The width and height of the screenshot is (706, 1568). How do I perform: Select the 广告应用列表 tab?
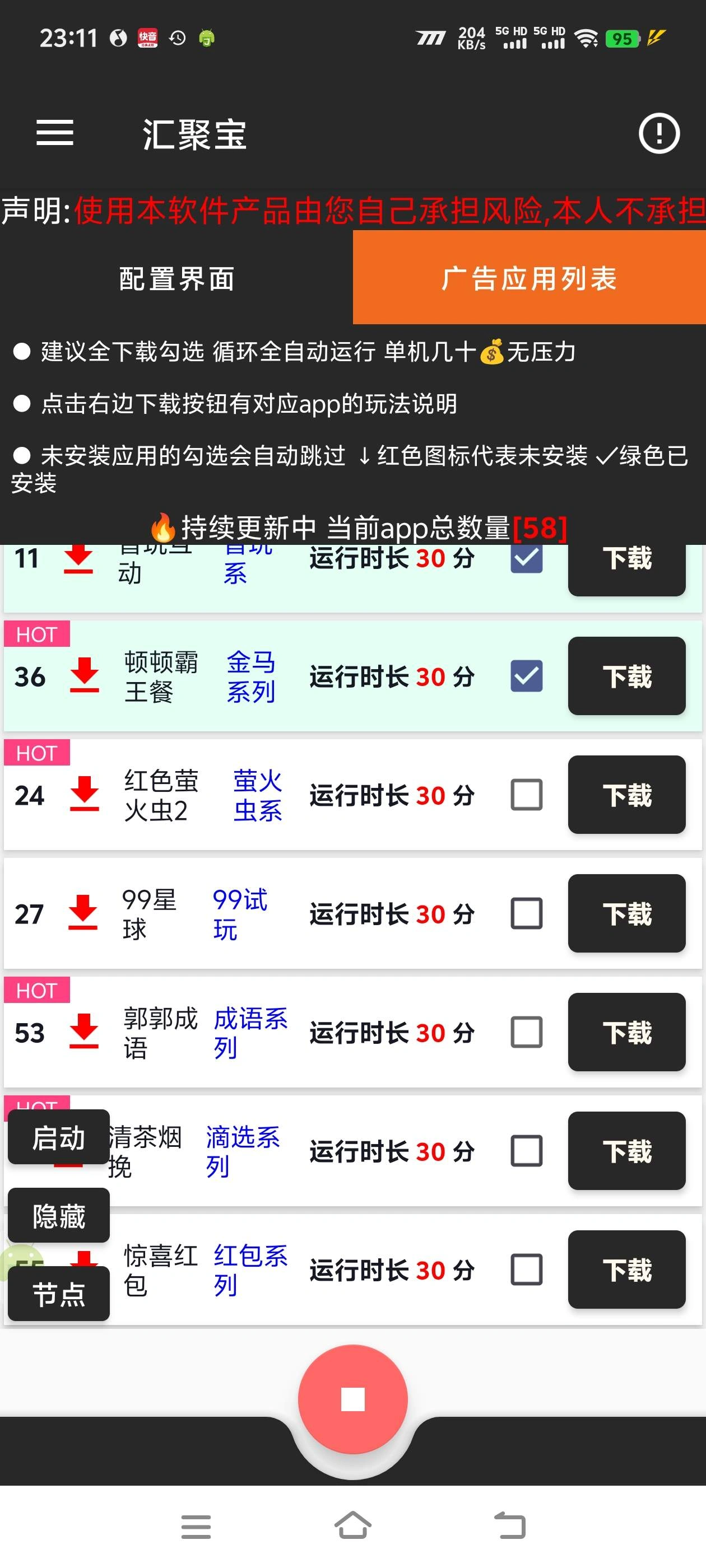click(529, 279)
